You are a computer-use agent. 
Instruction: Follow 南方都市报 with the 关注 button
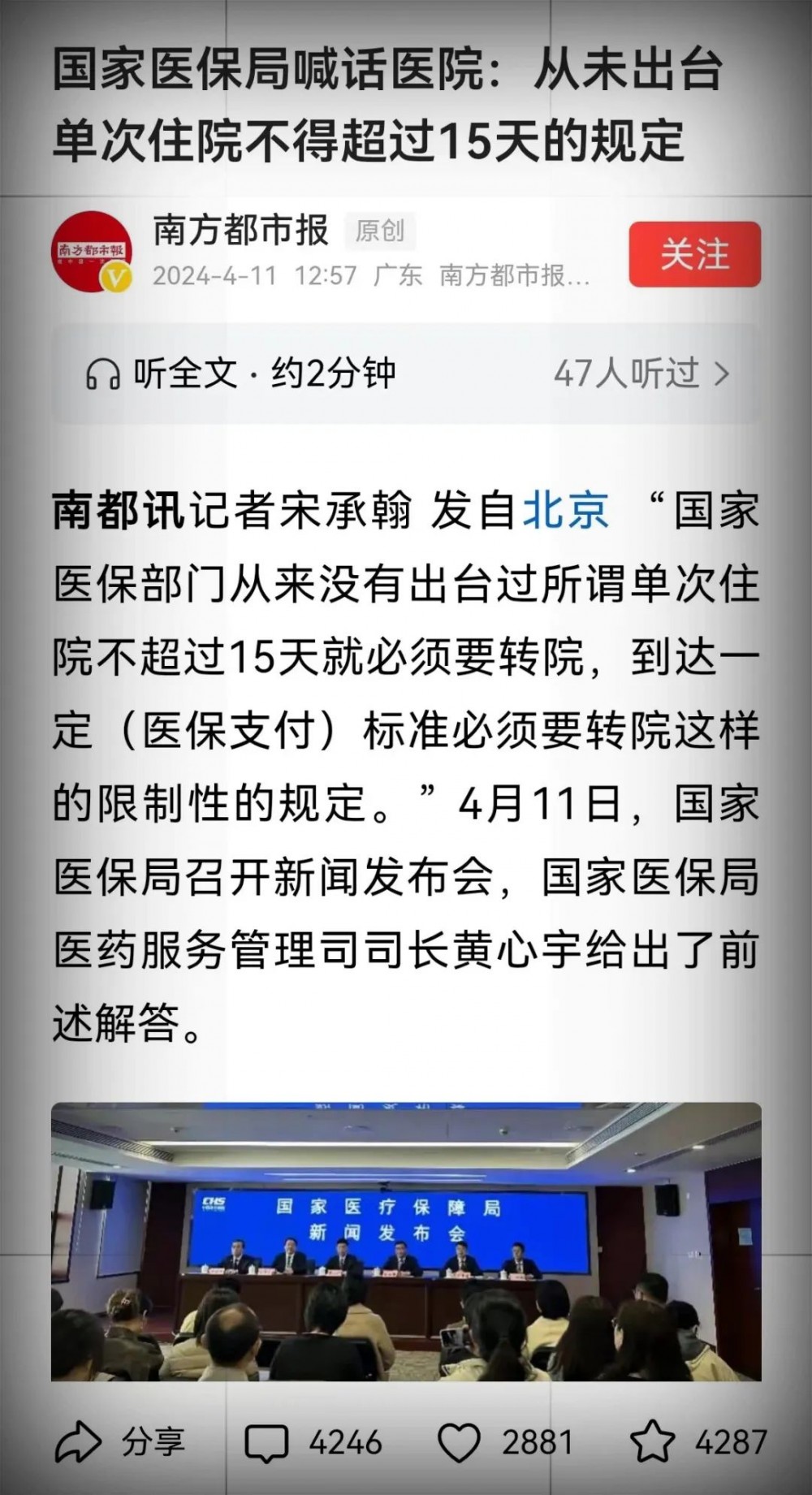click(x=694, y=254)
